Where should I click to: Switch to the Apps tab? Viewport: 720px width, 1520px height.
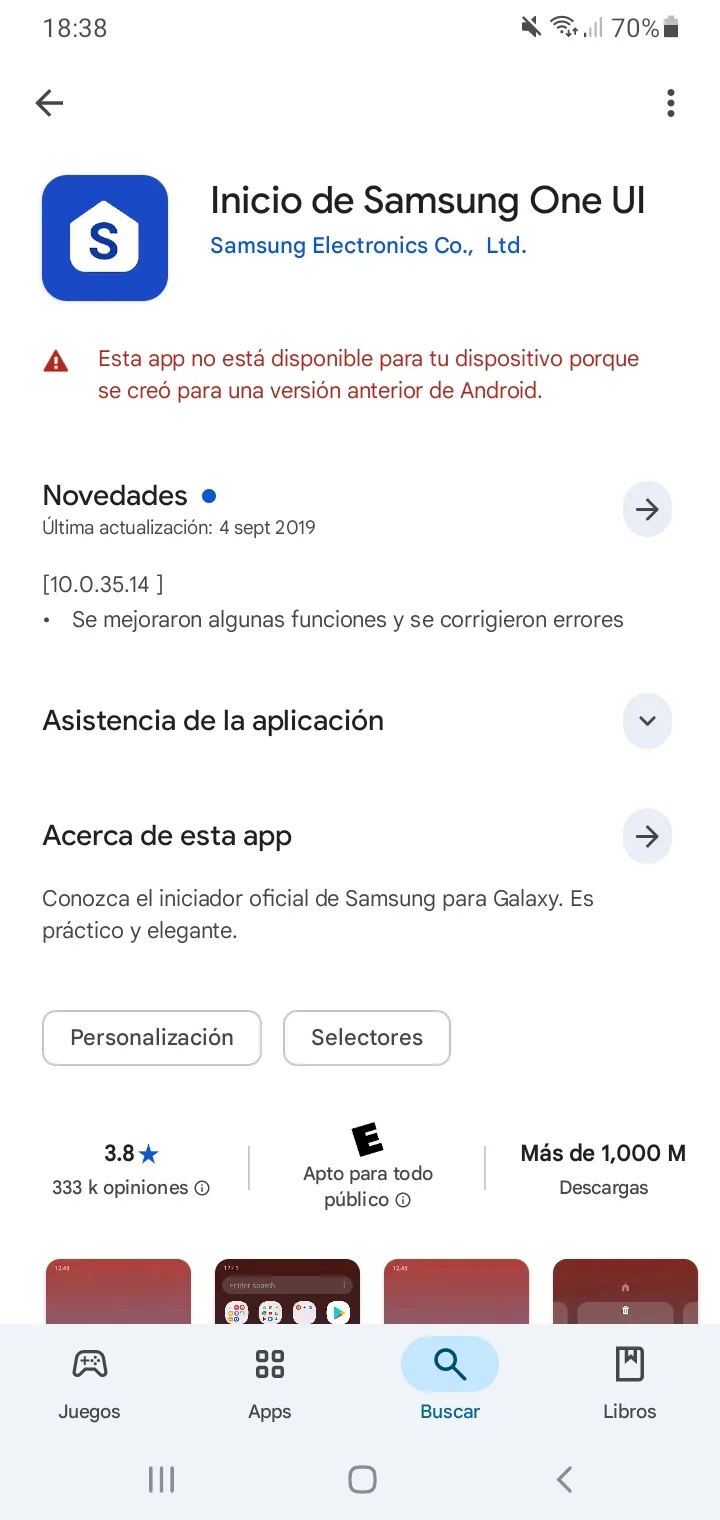270,1384
